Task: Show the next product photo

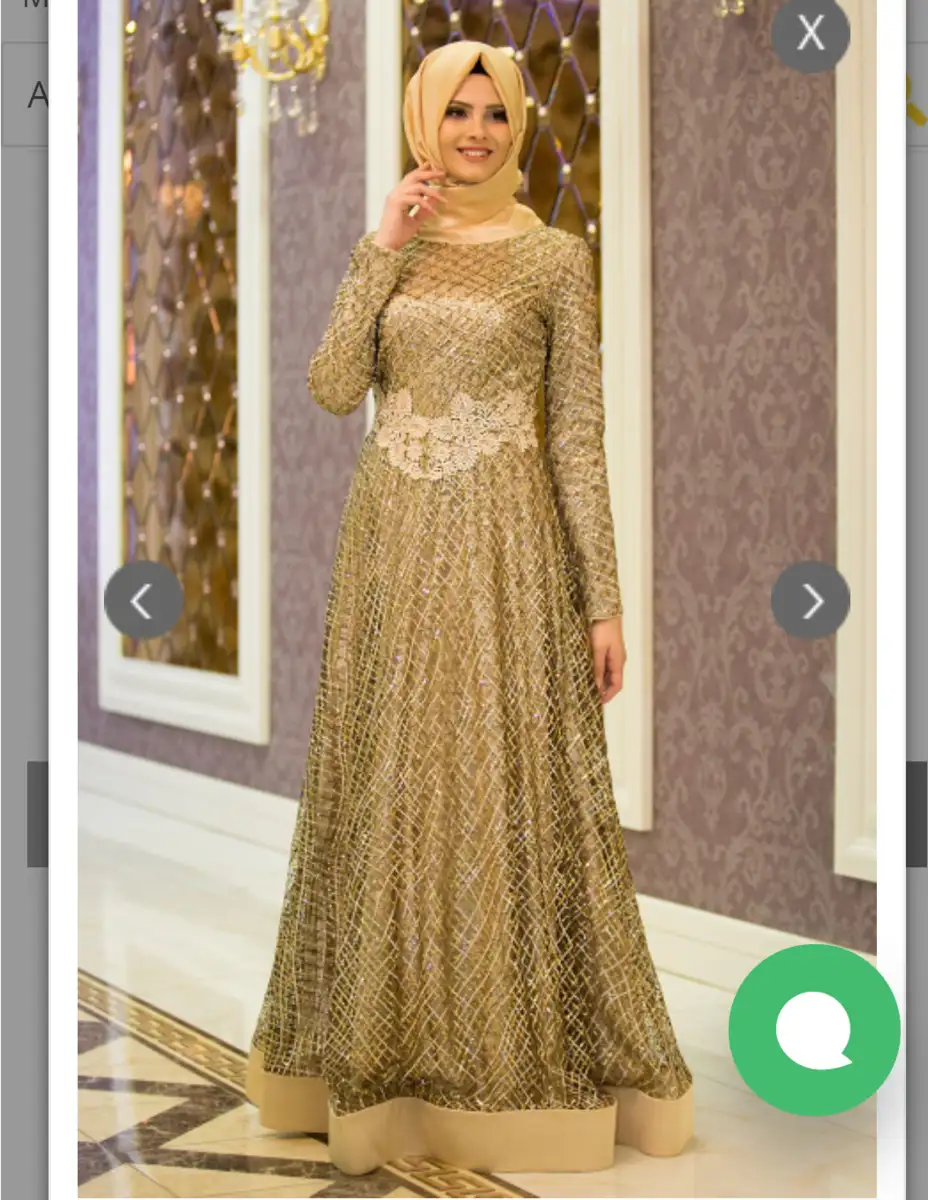Action: (810, 600)
